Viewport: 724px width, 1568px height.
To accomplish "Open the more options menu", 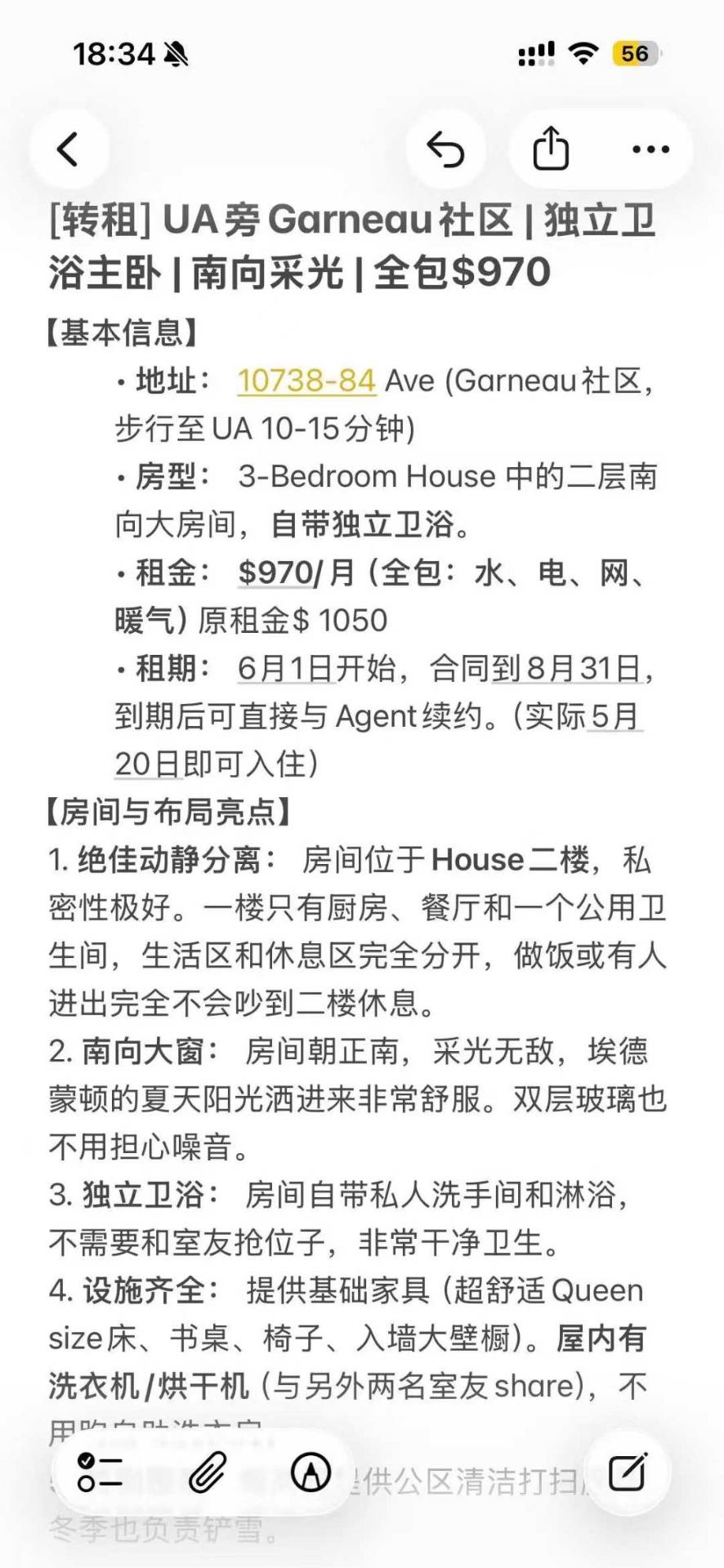I will point(650,149).
